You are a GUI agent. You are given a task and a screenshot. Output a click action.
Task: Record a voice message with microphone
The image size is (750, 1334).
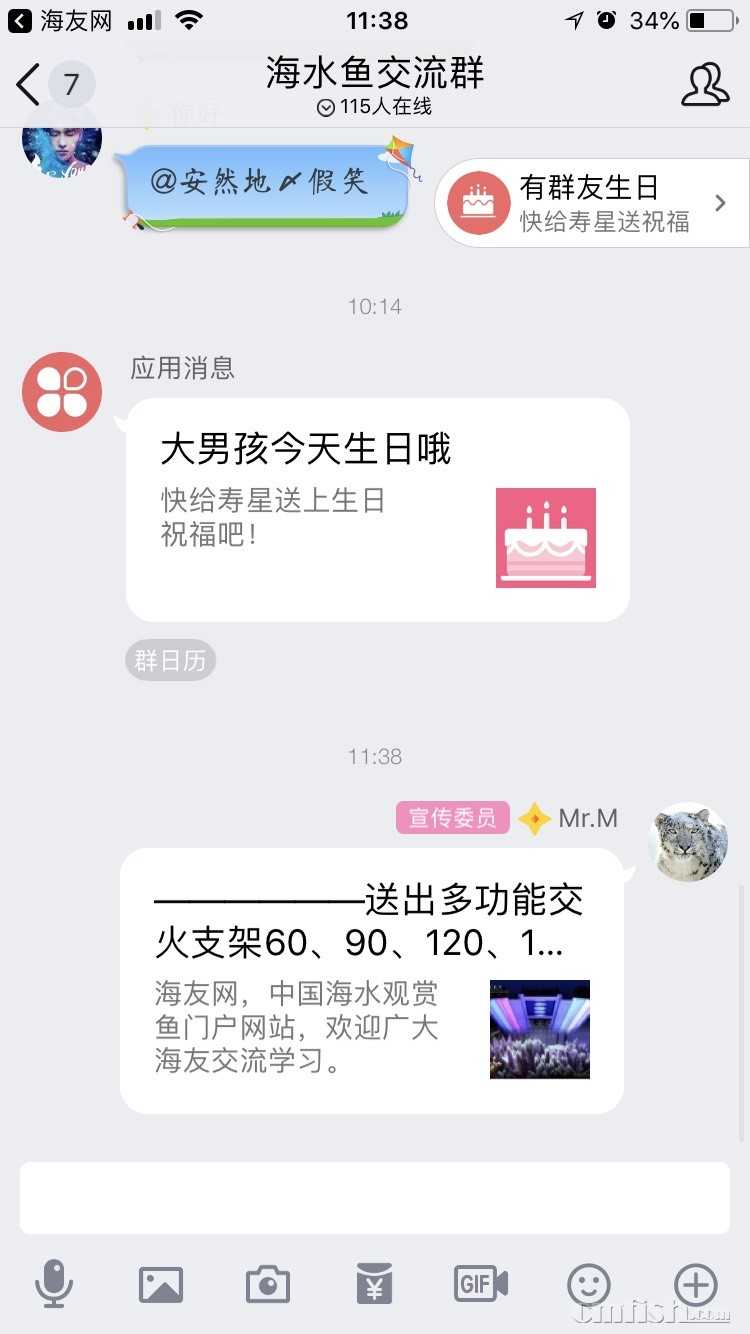tap(54, 1284)
